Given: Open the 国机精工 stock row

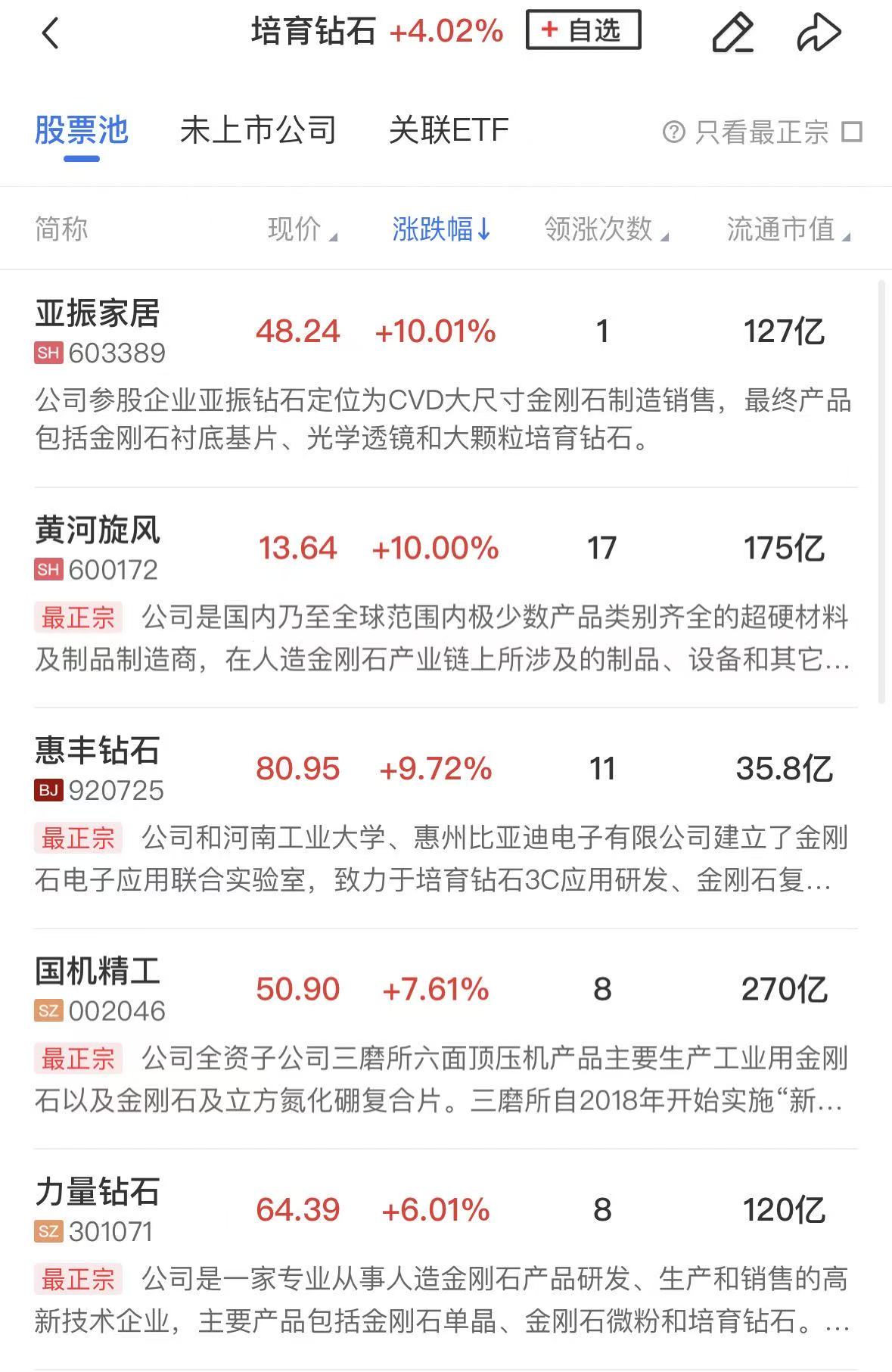Looking at the screenshot, I should 446,1038.
